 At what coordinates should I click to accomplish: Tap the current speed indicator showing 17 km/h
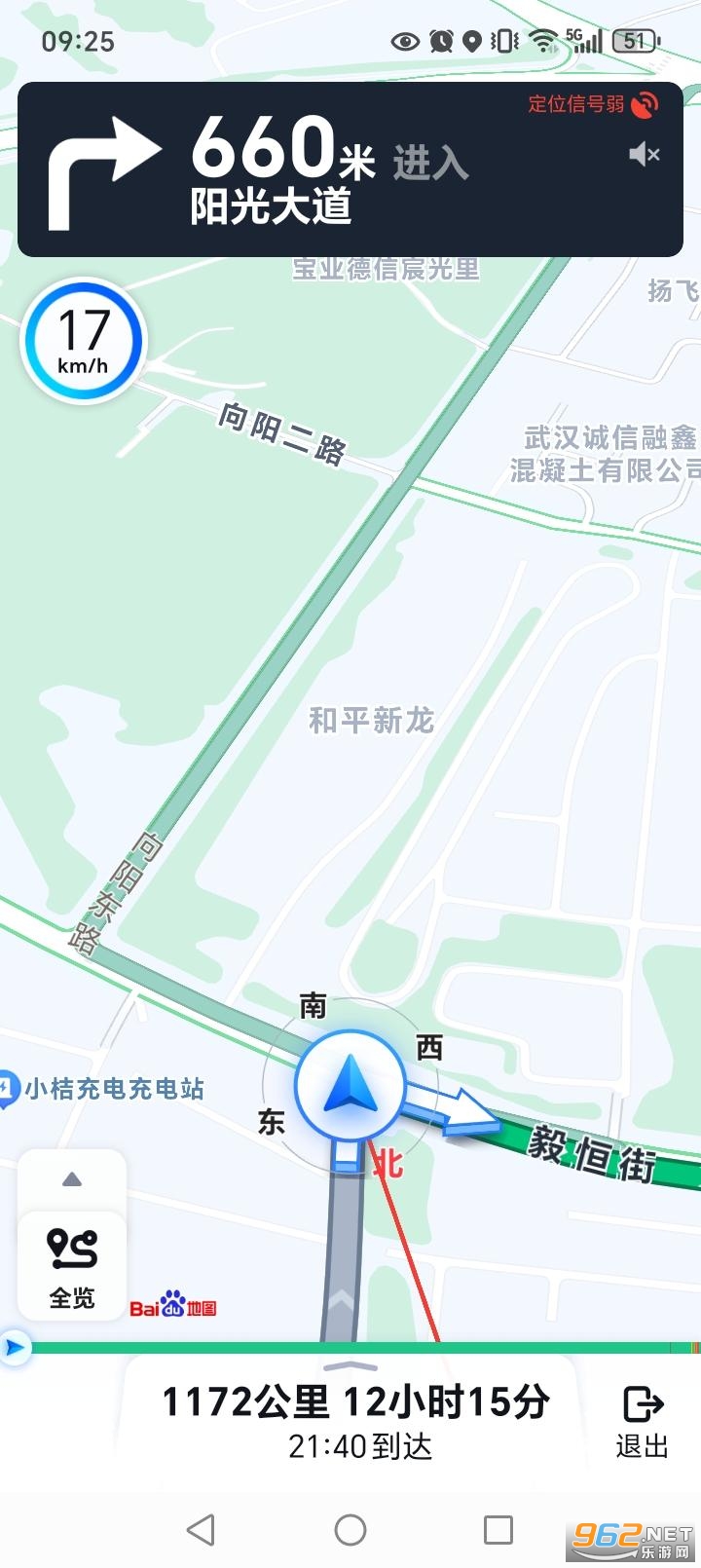coord(84,340)
